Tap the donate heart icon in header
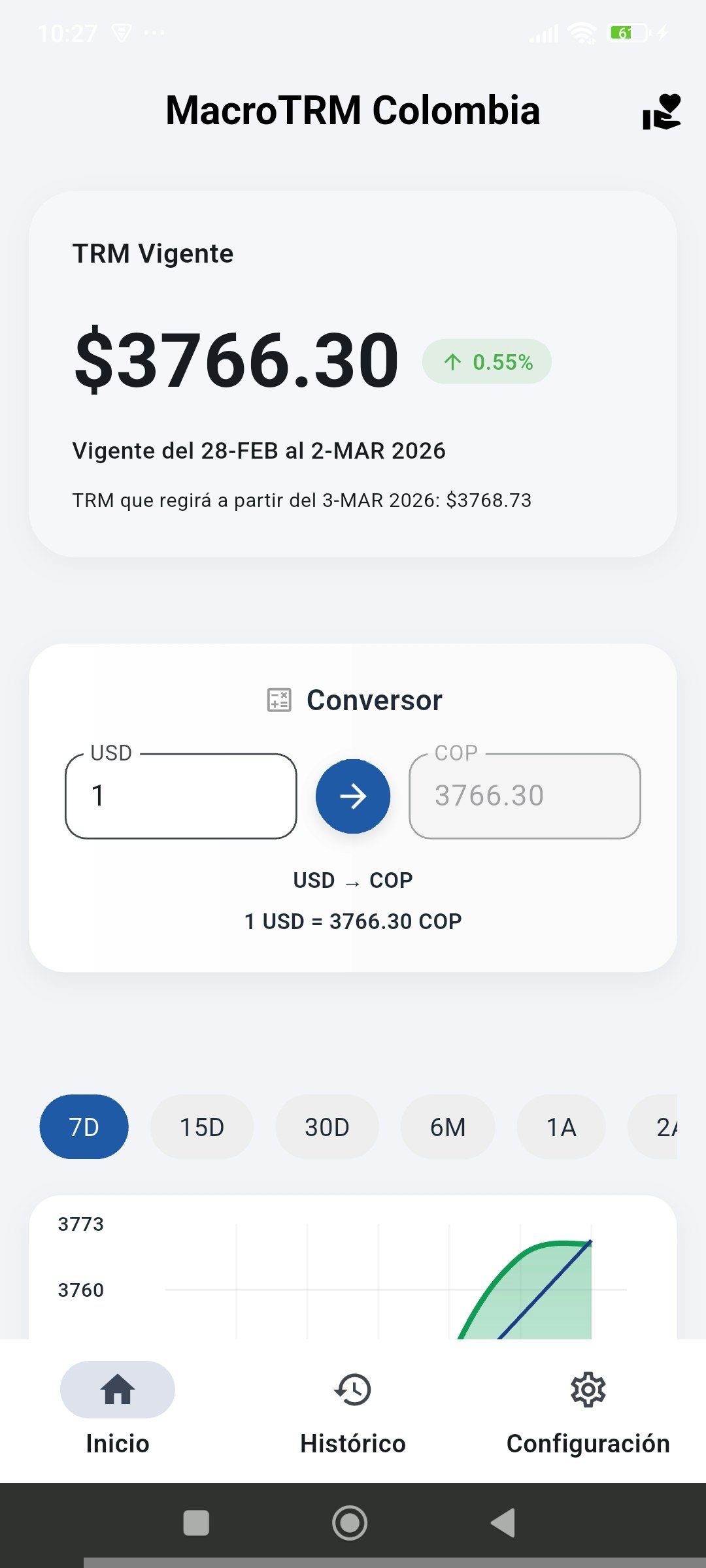The width and height of the screenshot is (706, 1568). coord(661,112)
